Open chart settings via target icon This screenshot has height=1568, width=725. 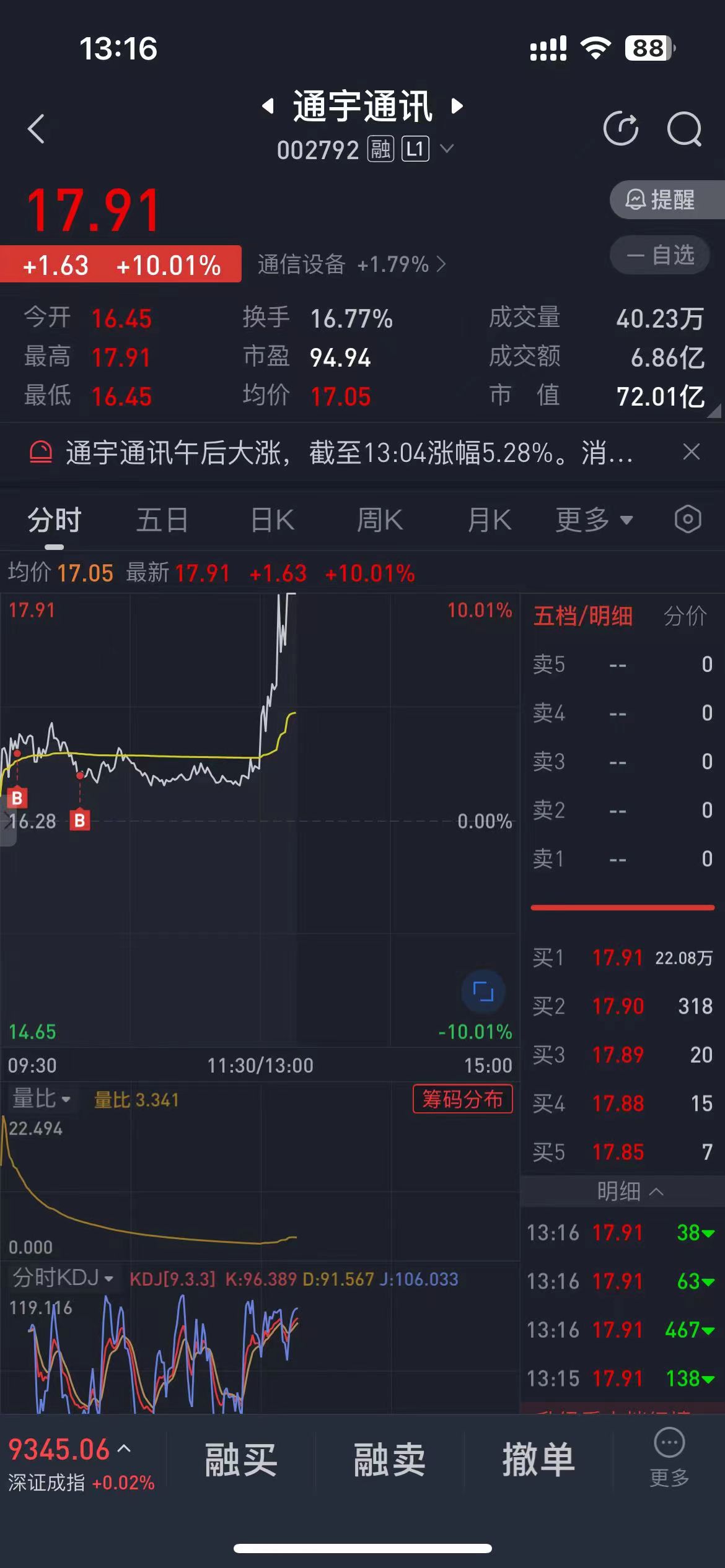coord(688,520)
